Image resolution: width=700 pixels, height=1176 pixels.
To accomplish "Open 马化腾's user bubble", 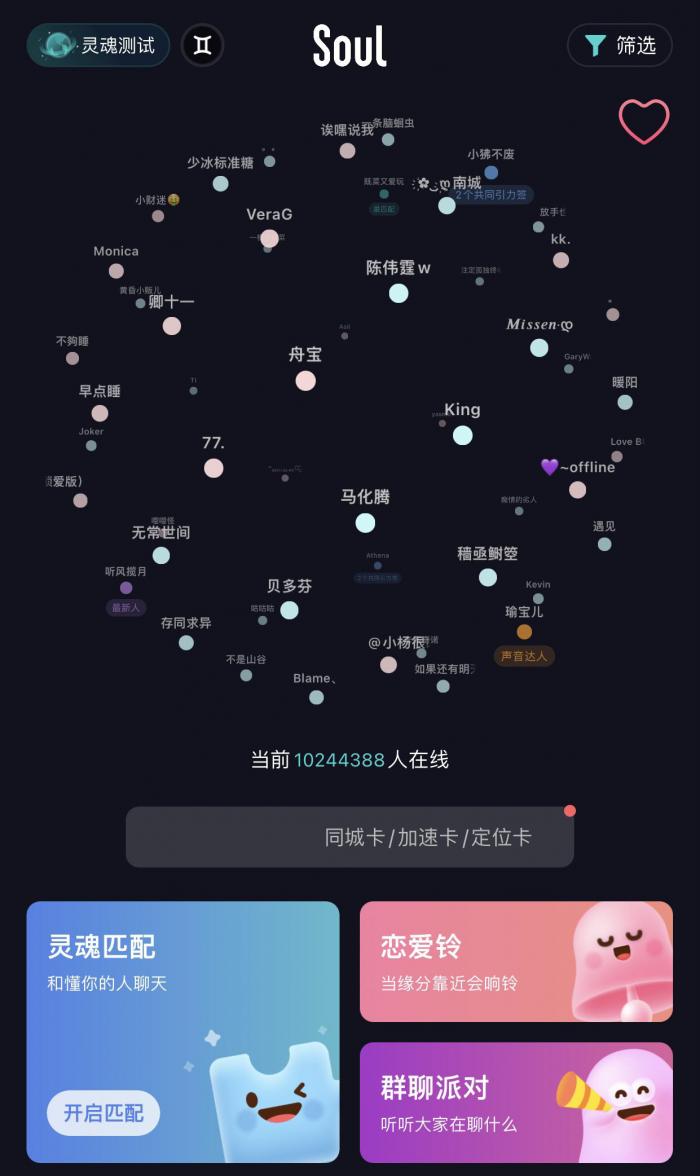I will coord(365,522).
